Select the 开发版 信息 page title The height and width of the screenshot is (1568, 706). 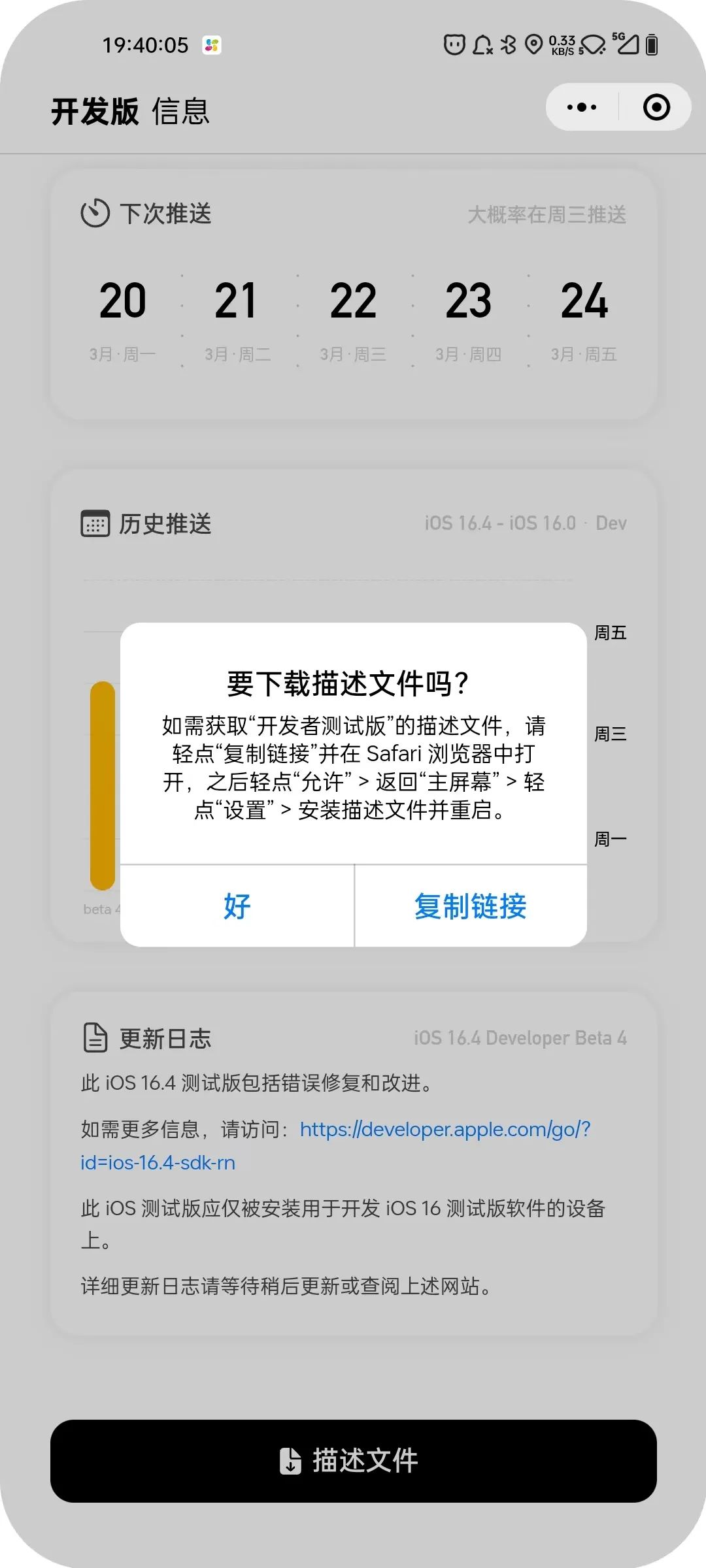click(129, 110)
